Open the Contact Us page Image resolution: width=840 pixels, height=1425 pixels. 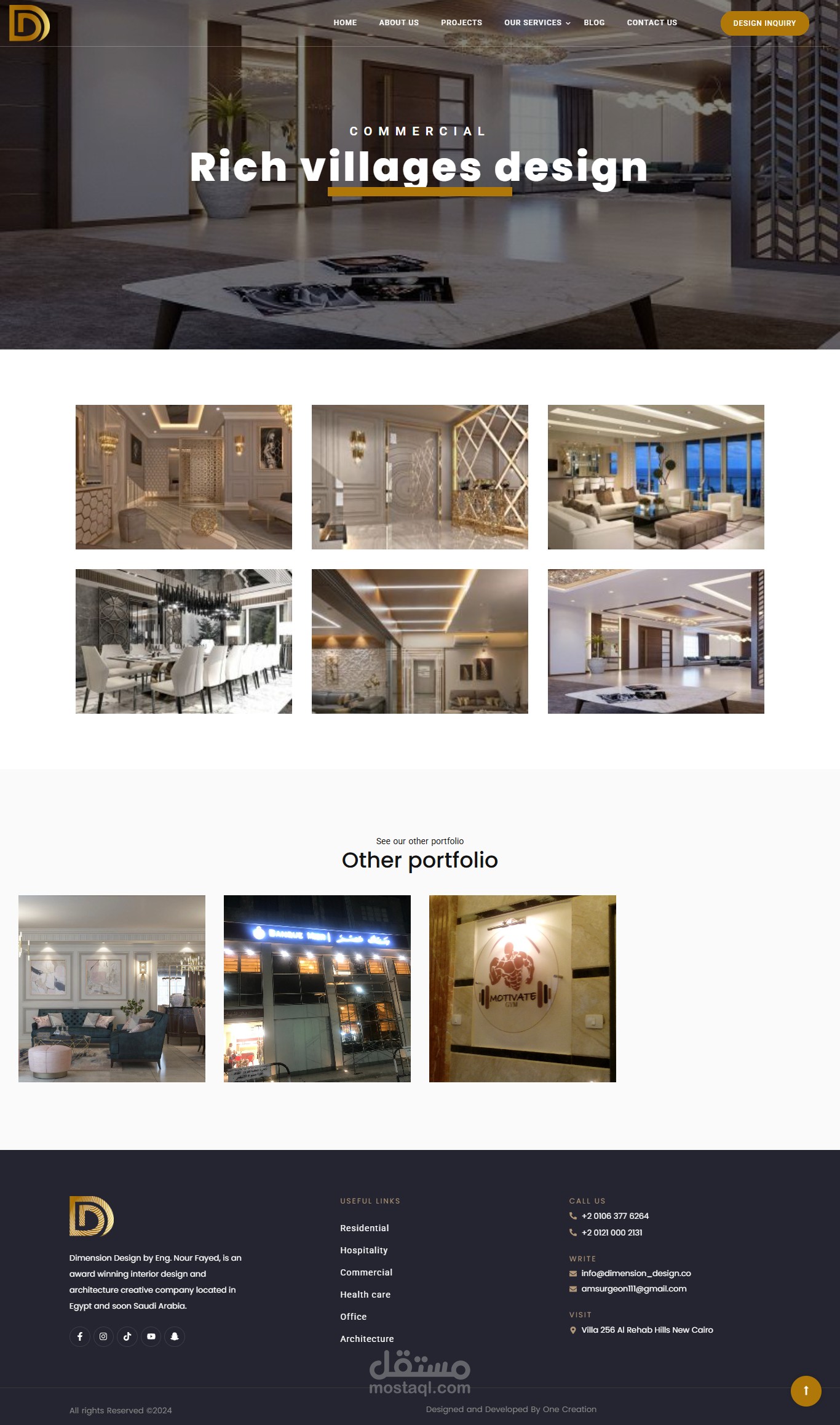click(652, 23)
